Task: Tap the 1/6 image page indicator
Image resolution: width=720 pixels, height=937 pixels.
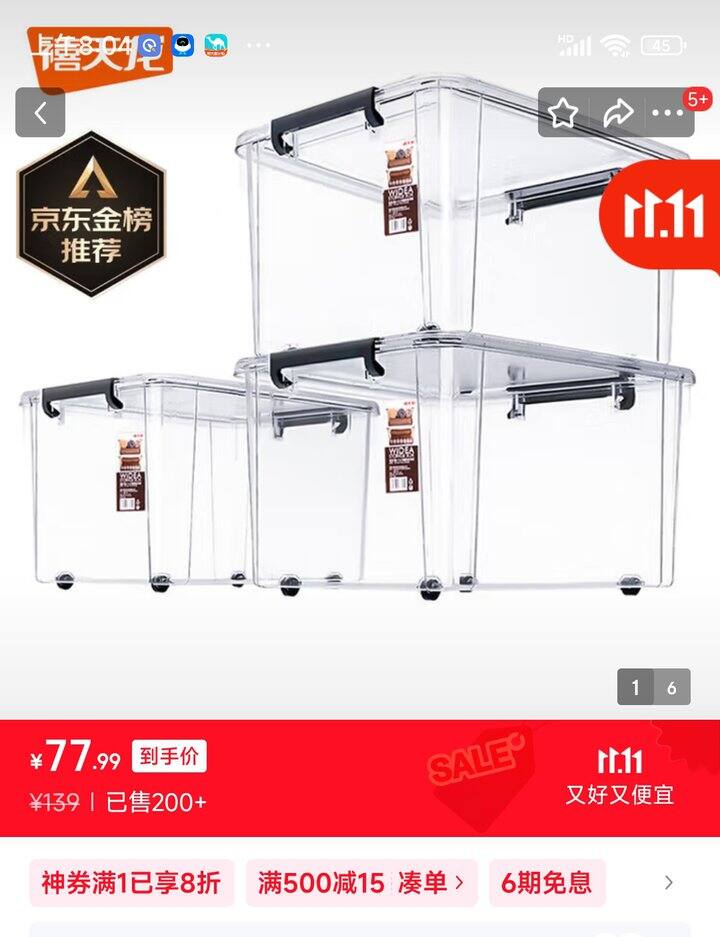Action: 651,686
